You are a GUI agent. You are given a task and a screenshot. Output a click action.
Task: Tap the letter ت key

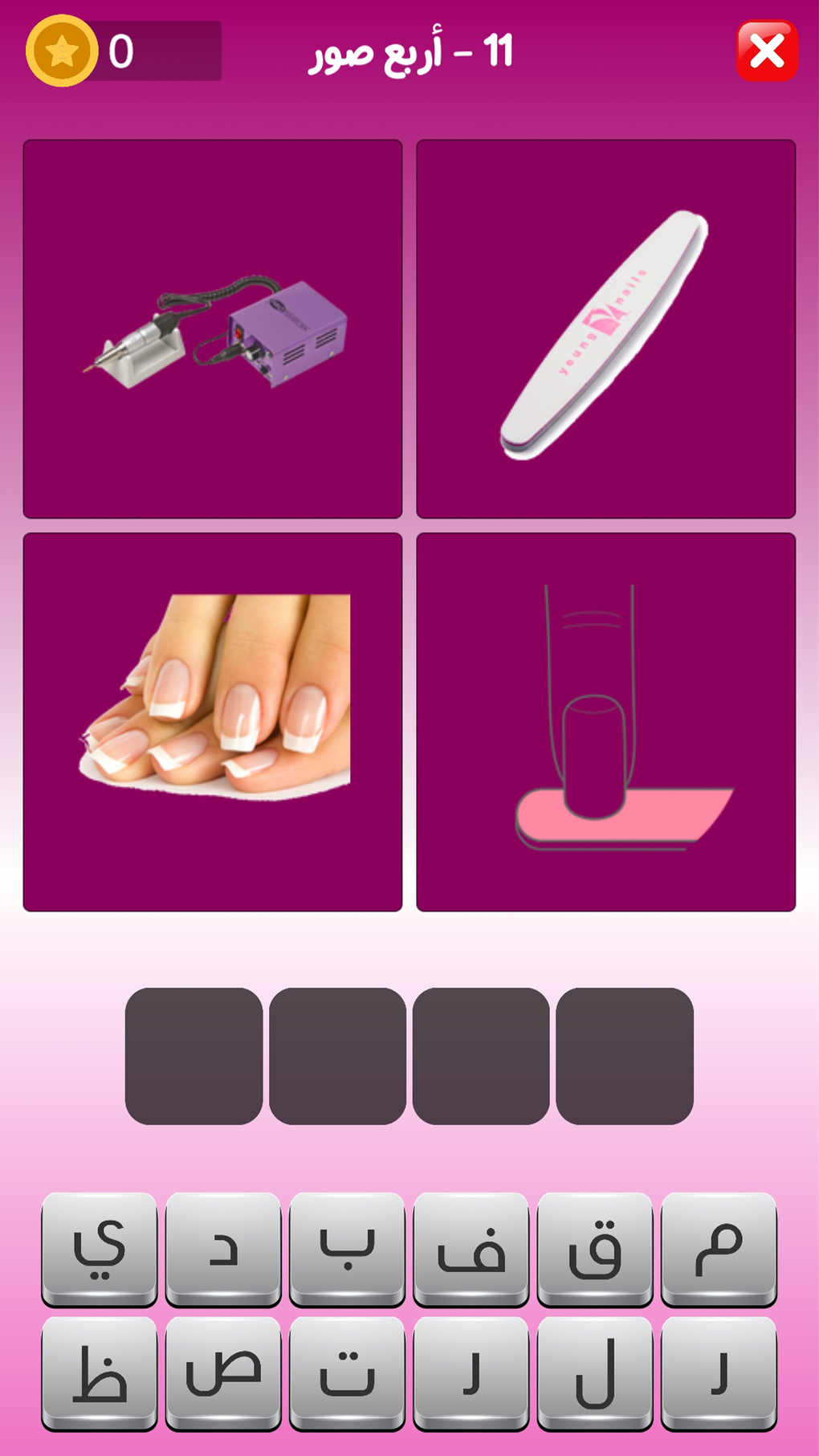click(x=347, y=1372)
